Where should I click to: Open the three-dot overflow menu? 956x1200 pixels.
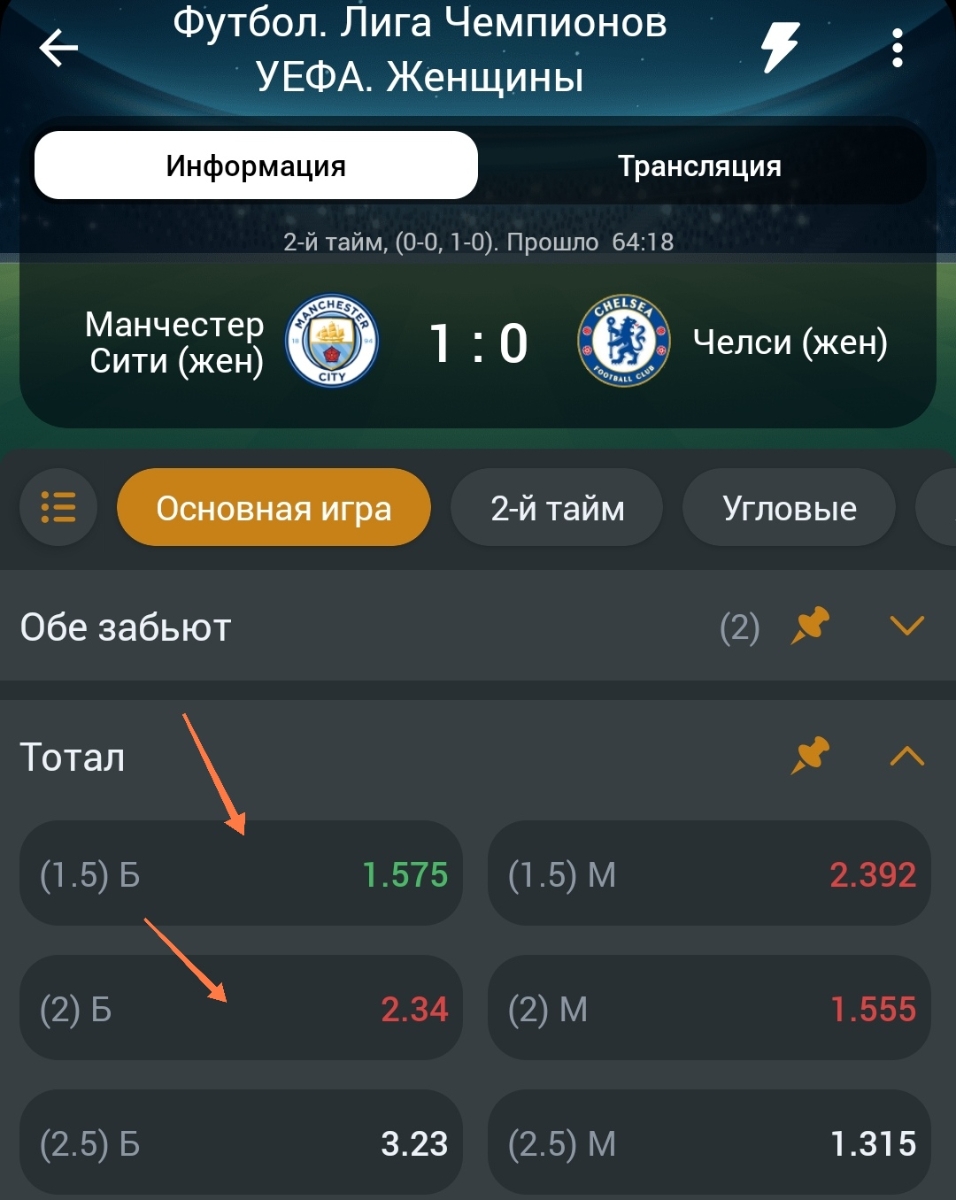coord(897,48)
